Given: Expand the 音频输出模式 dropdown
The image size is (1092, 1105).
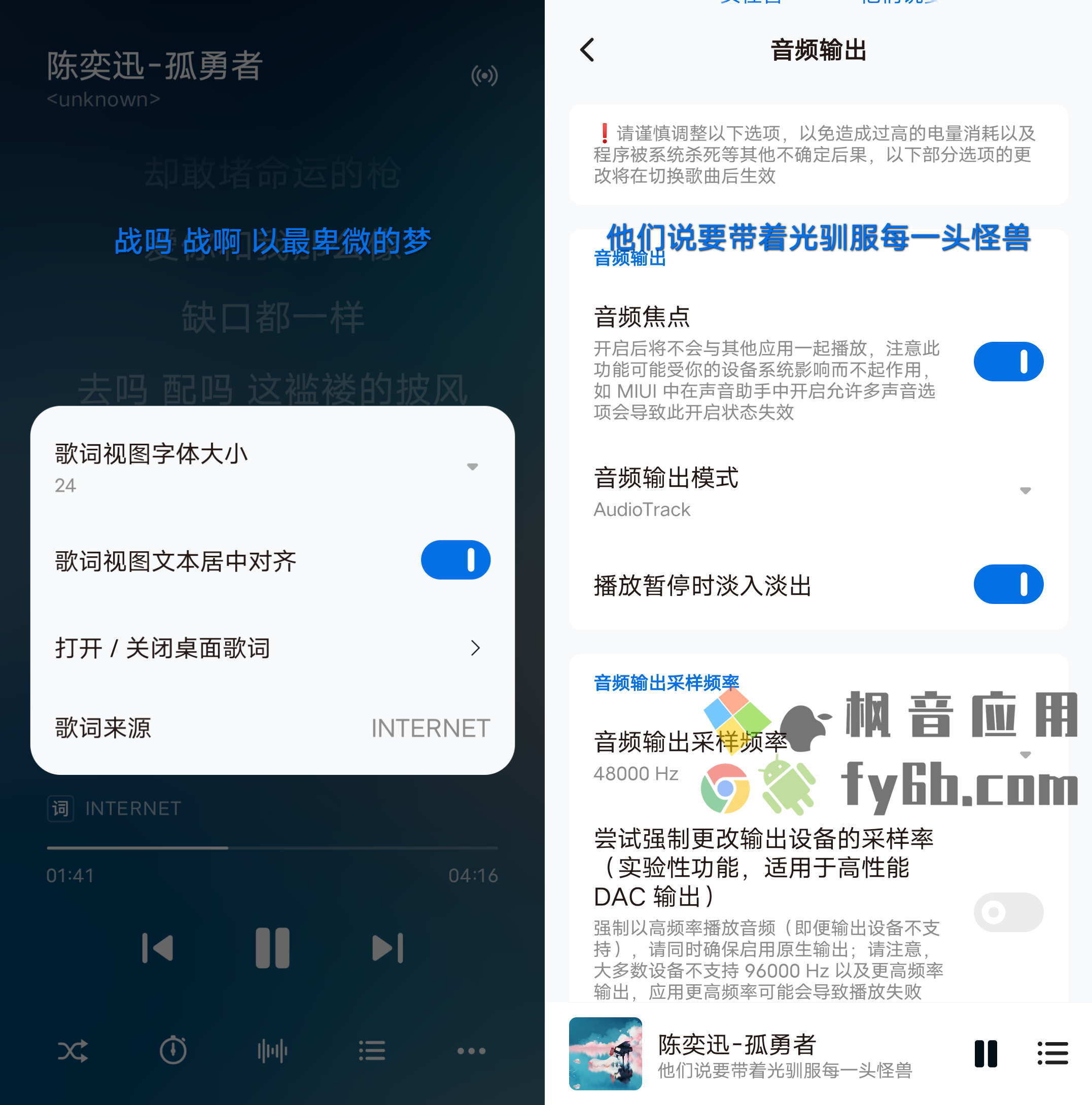Looking at the screenshot, I should pos(1025,491).
